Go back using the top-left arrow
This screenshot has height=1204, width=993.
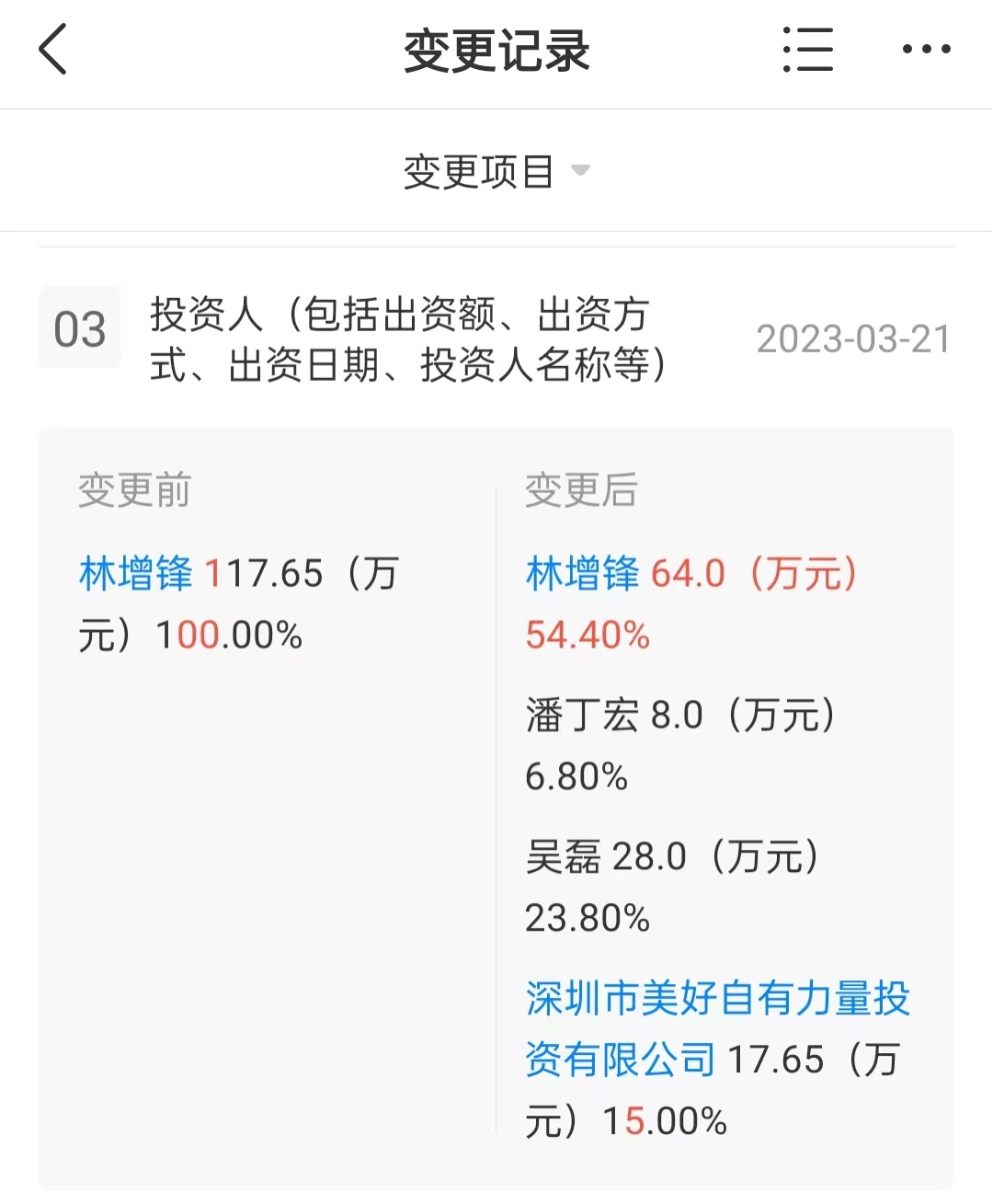[53, 50]
